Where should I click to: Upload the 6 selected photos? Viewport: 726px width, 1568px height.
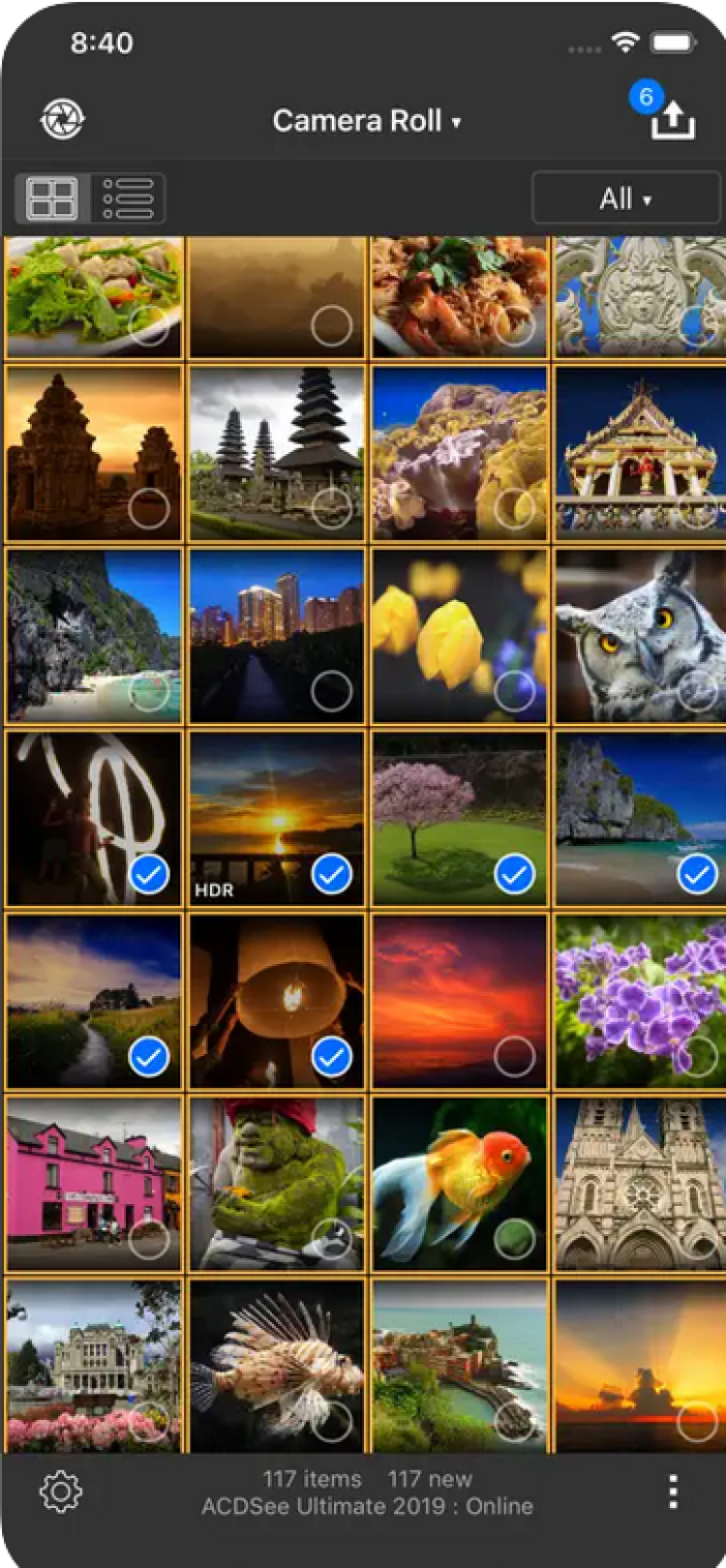(672, 120)
